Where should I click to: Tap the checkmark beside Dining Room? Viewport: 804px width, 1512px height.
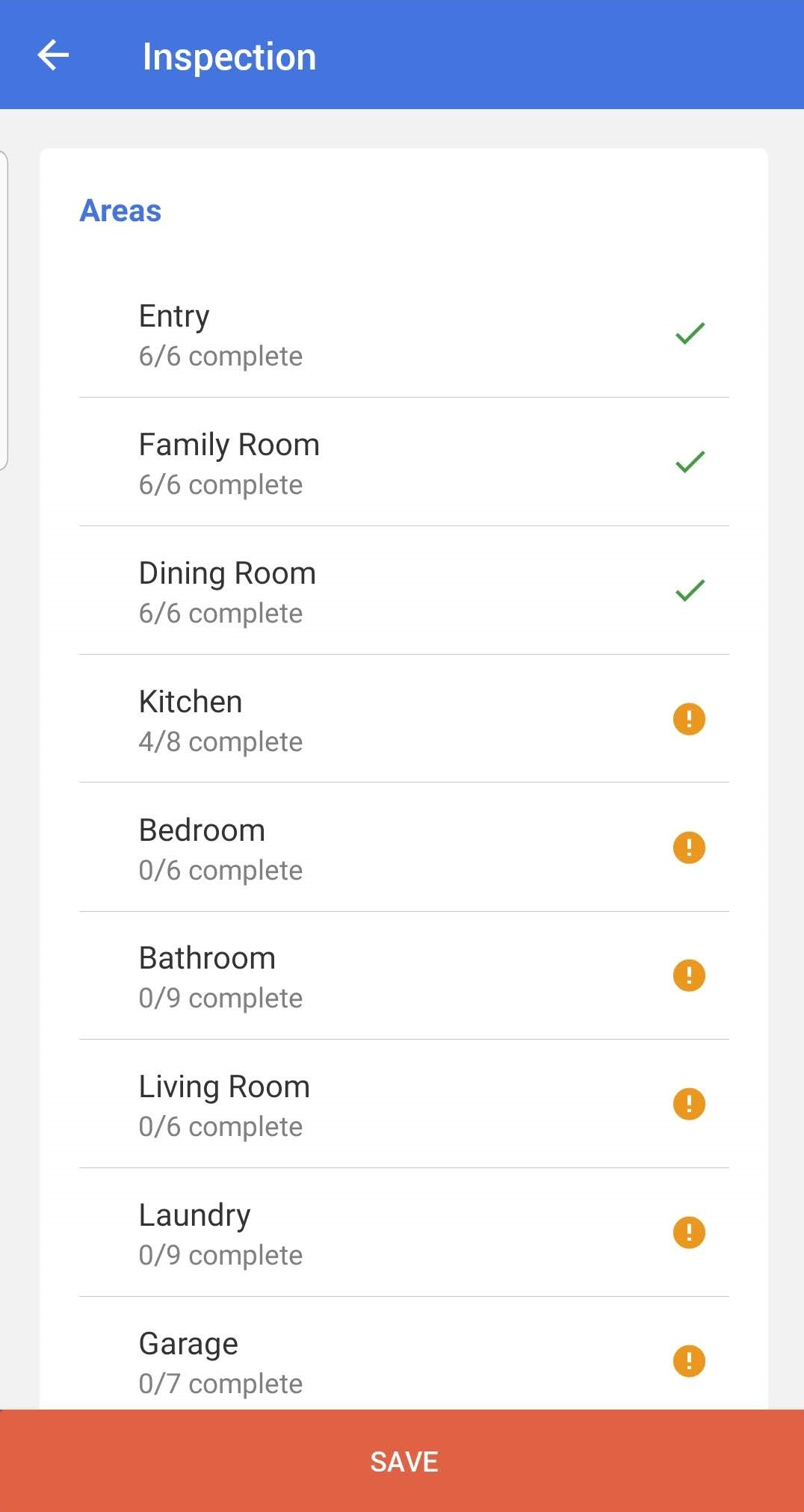tap(689, 590)
